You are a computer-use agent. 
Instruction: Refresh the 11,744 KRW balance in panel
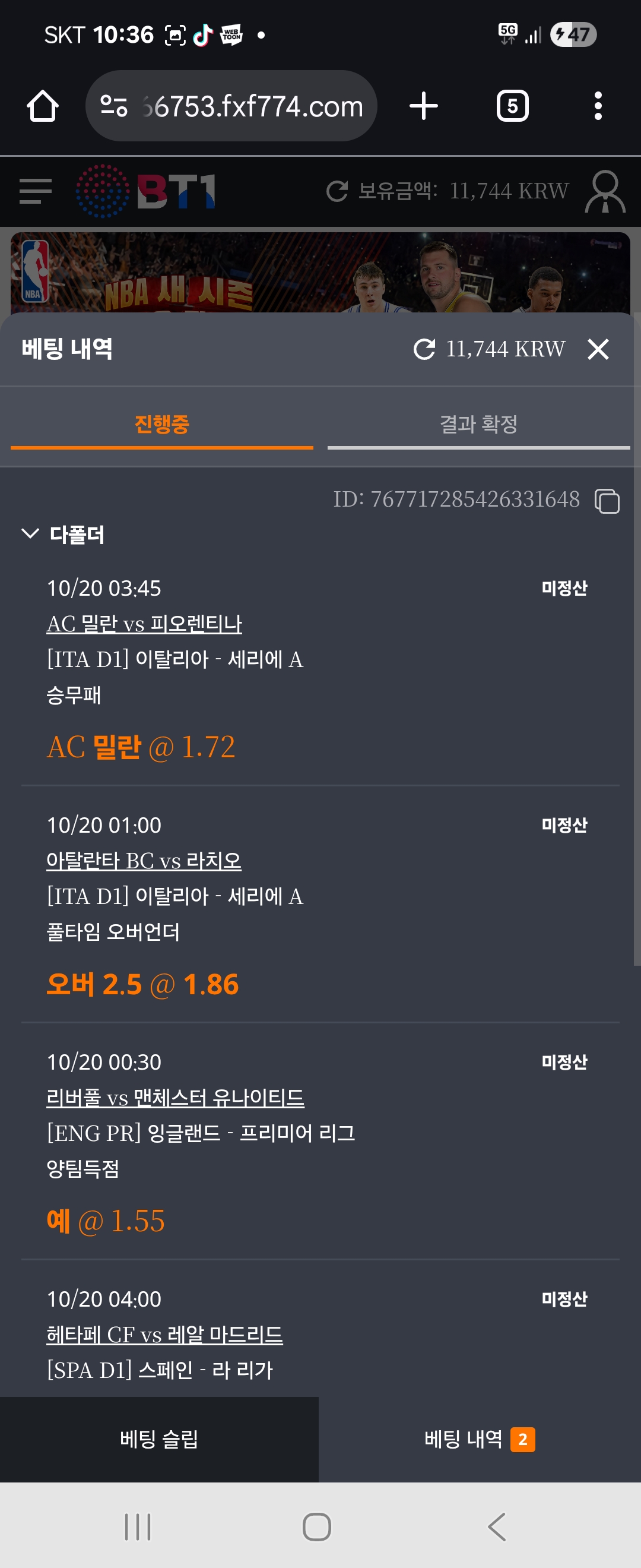click(x=424, y=349)
